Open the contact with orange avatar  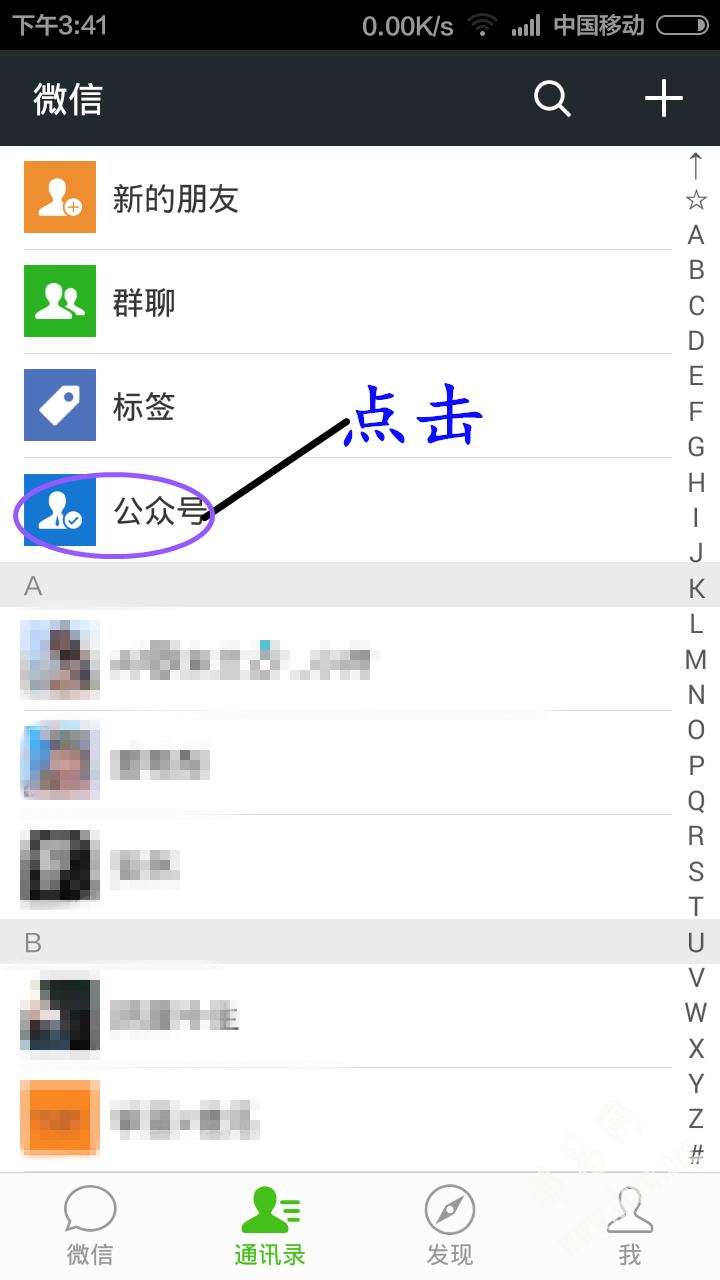[x=340, y=1120]
